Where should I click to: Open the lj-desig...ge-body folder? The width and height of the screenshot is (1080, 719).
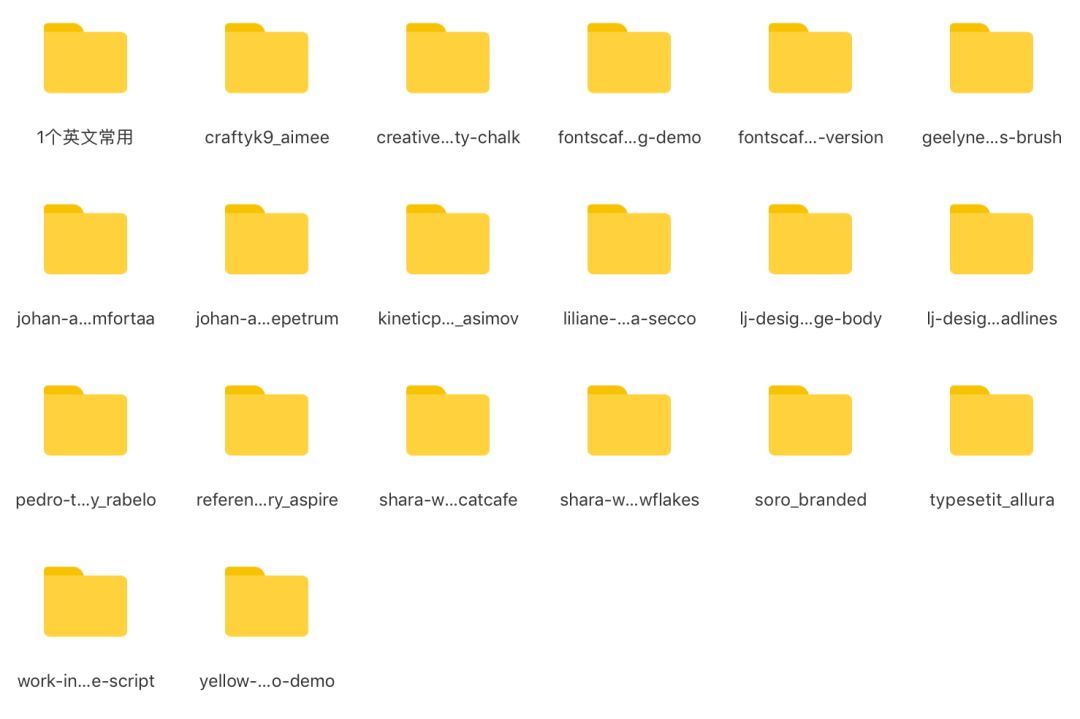[810, 241]
